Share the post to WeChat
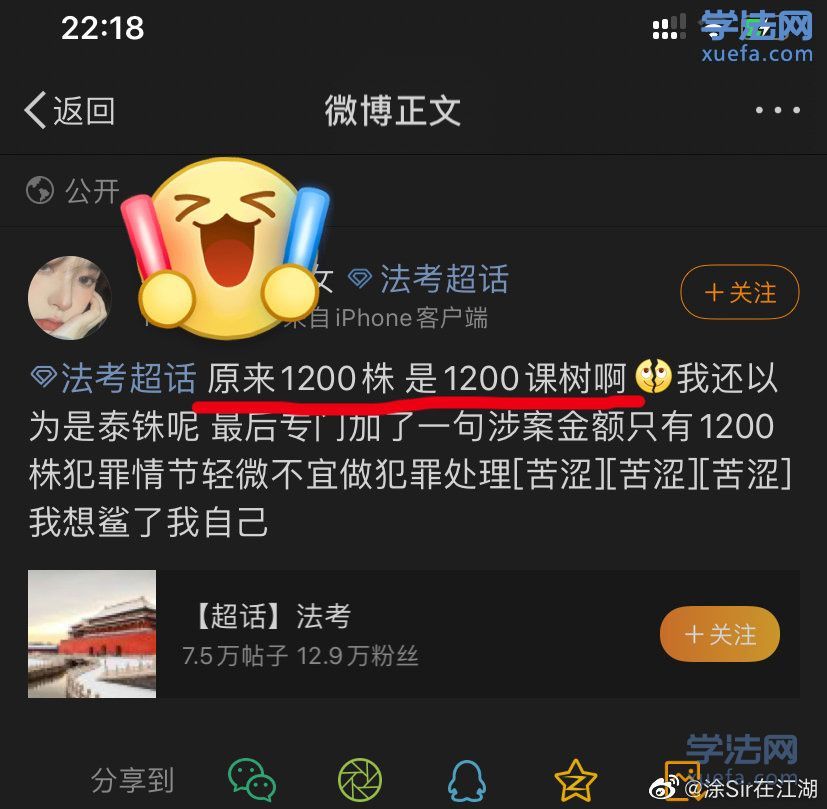 251,779
